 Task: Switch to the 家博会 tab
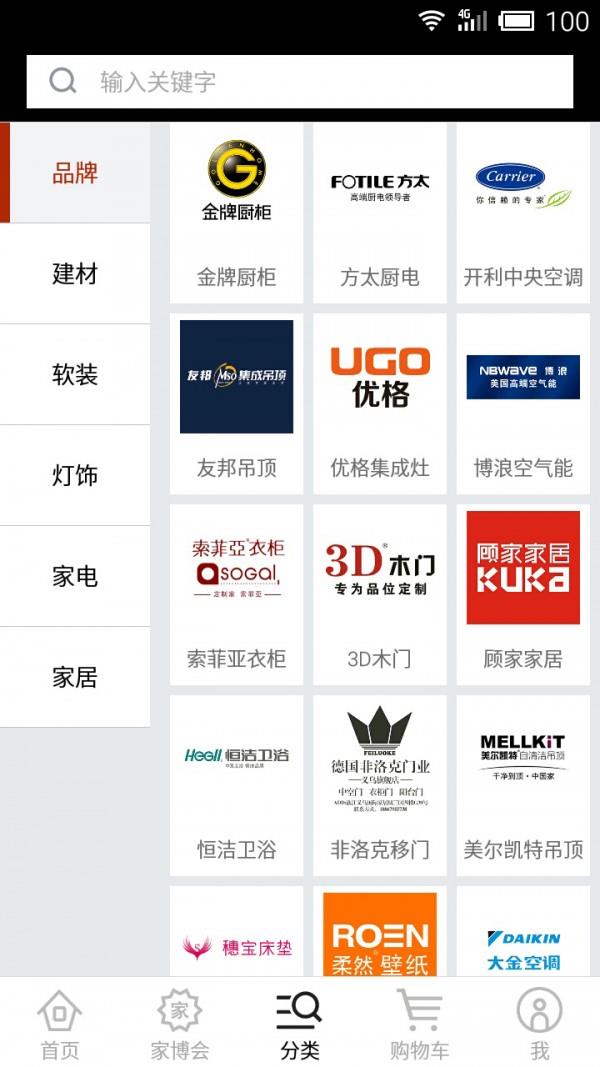pyautogui.click(x=180, y=1023)
